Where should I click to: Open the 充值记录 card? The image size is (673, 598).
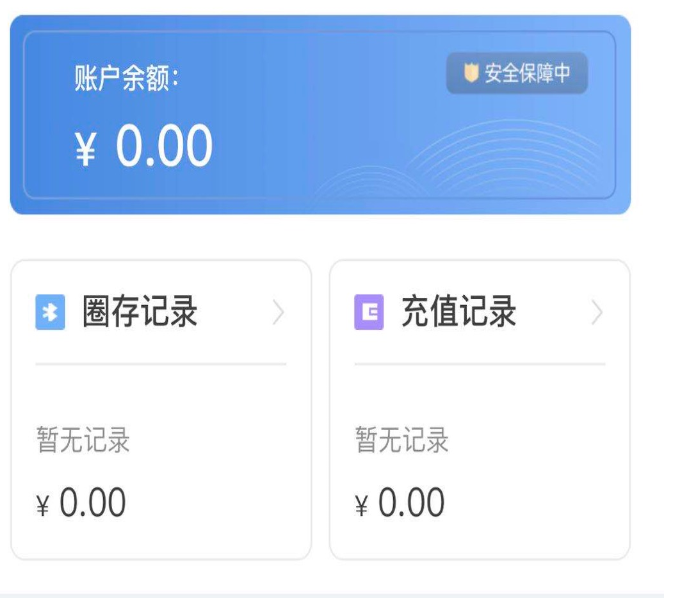point(479,313)
